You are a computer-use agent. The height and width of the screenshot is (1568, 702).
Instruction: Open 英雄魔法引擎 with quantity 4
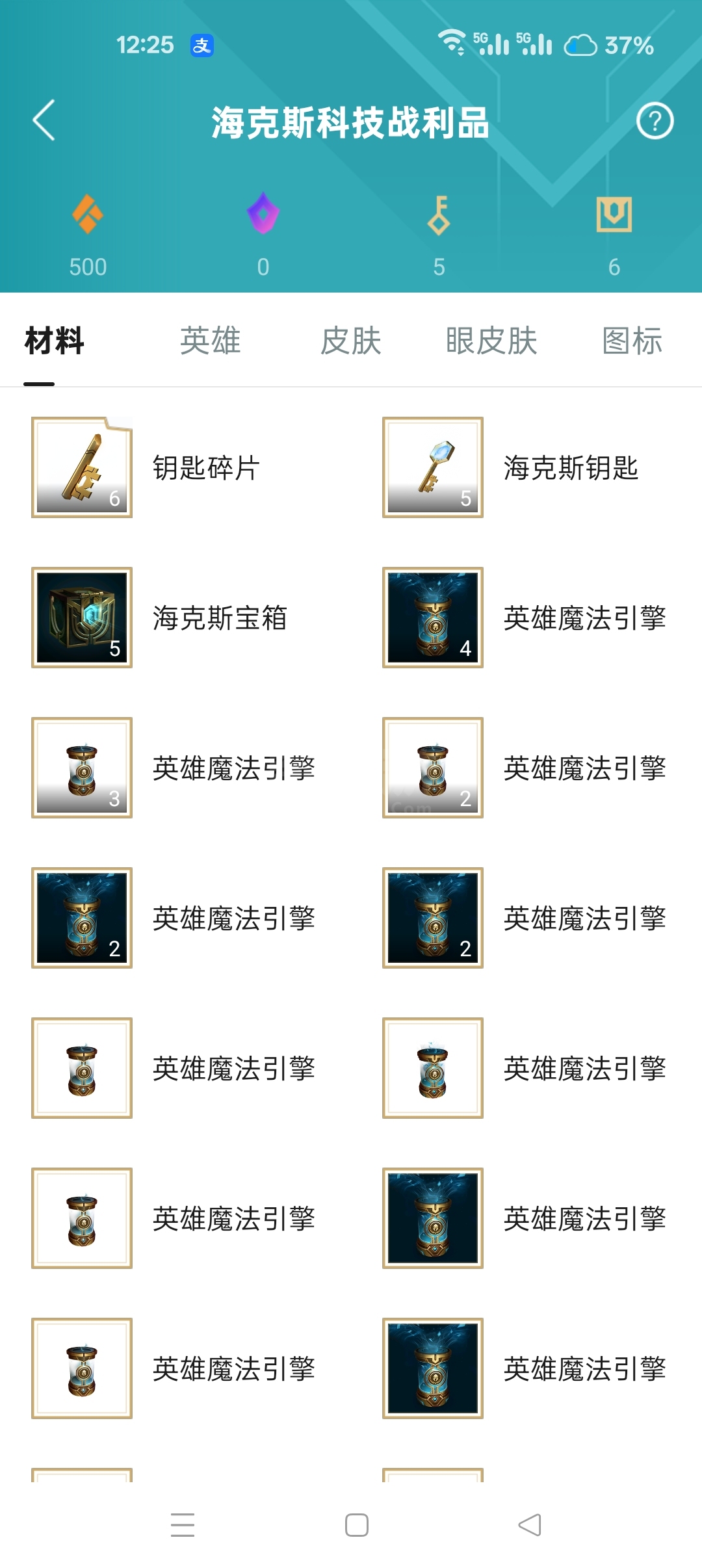tap(433, 618)
